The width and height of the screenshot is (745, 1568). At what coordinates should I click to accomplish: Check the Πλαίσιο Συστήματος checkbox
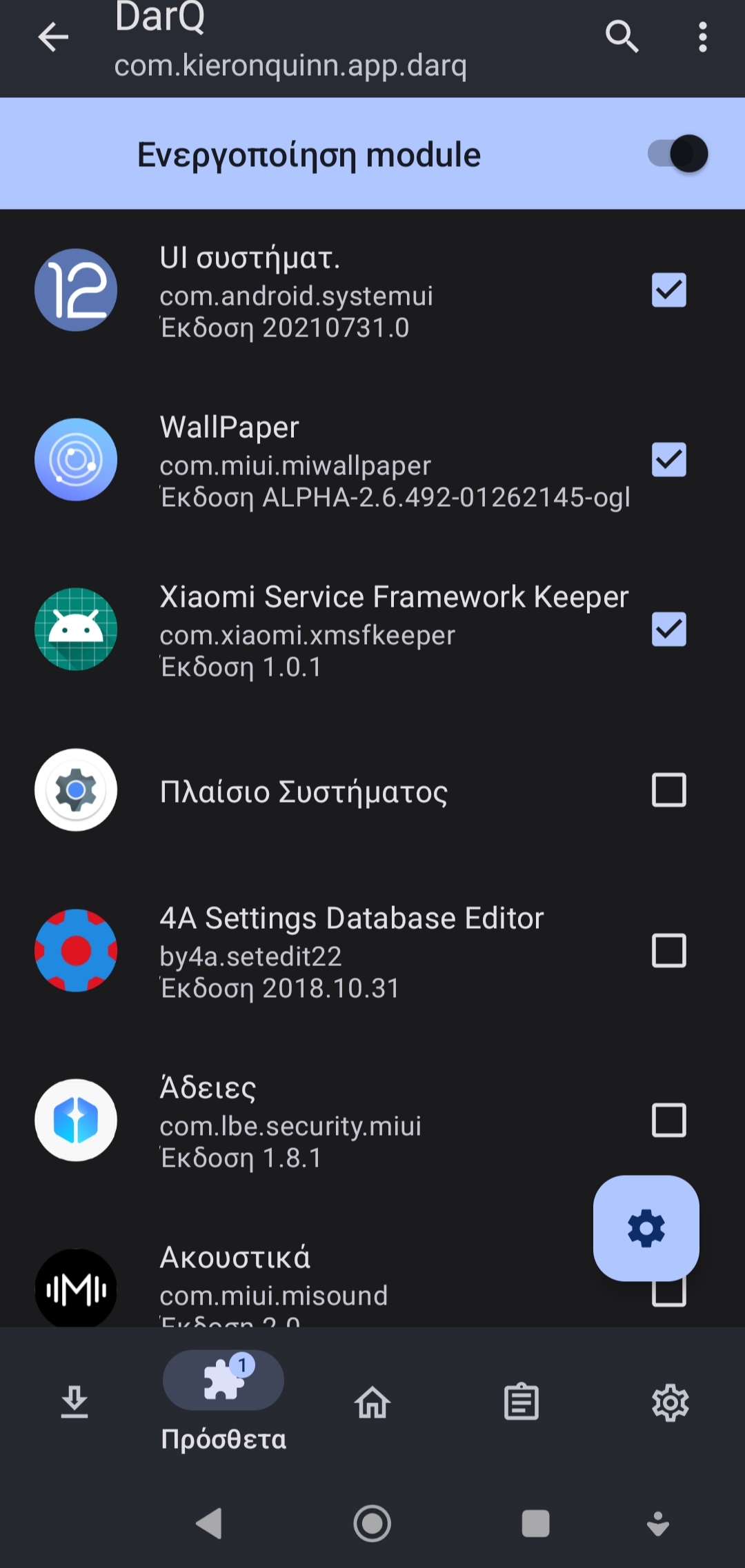point(668,790)
